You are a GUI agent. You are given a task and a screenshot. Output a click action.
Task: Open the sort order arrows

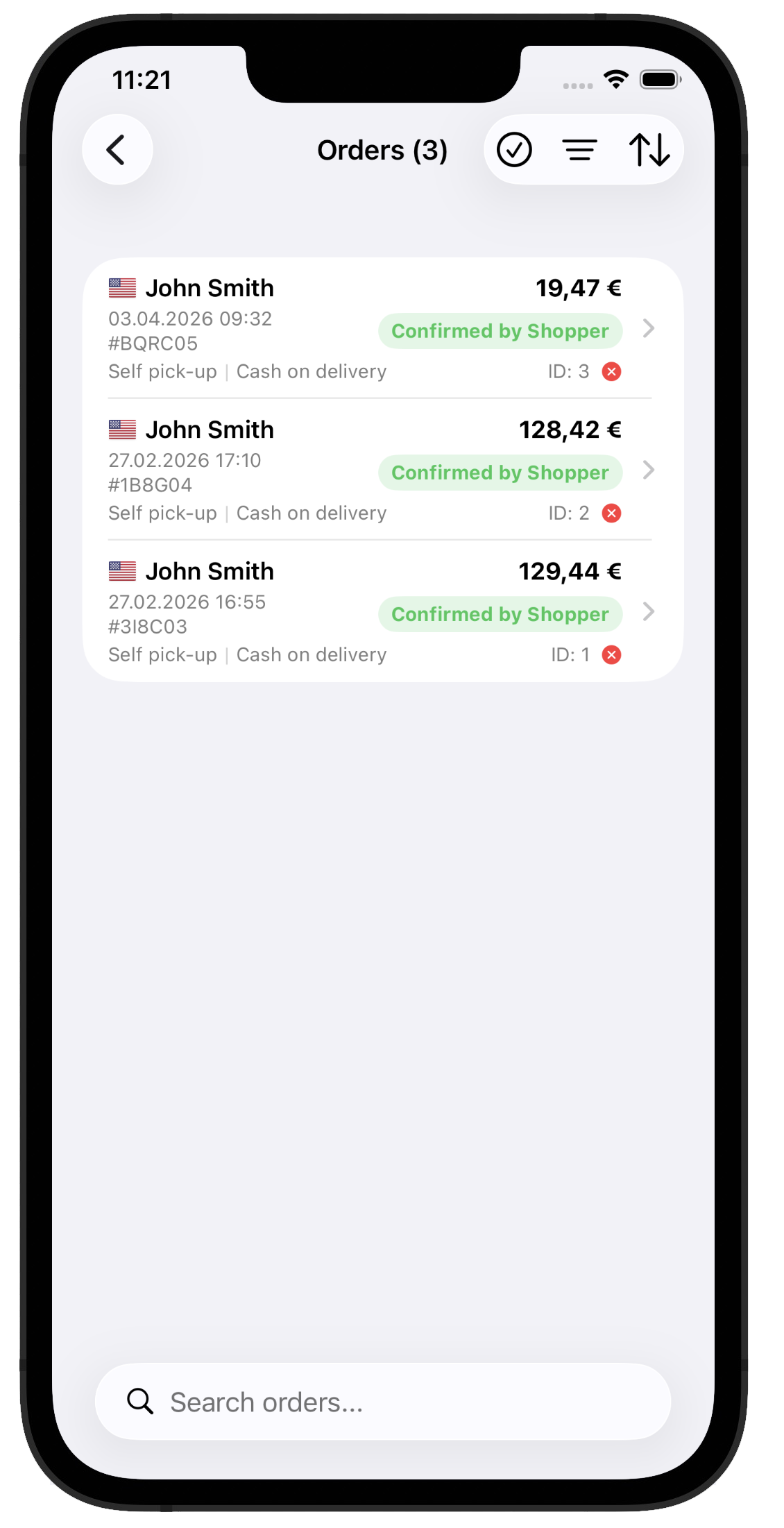(649, 150)
